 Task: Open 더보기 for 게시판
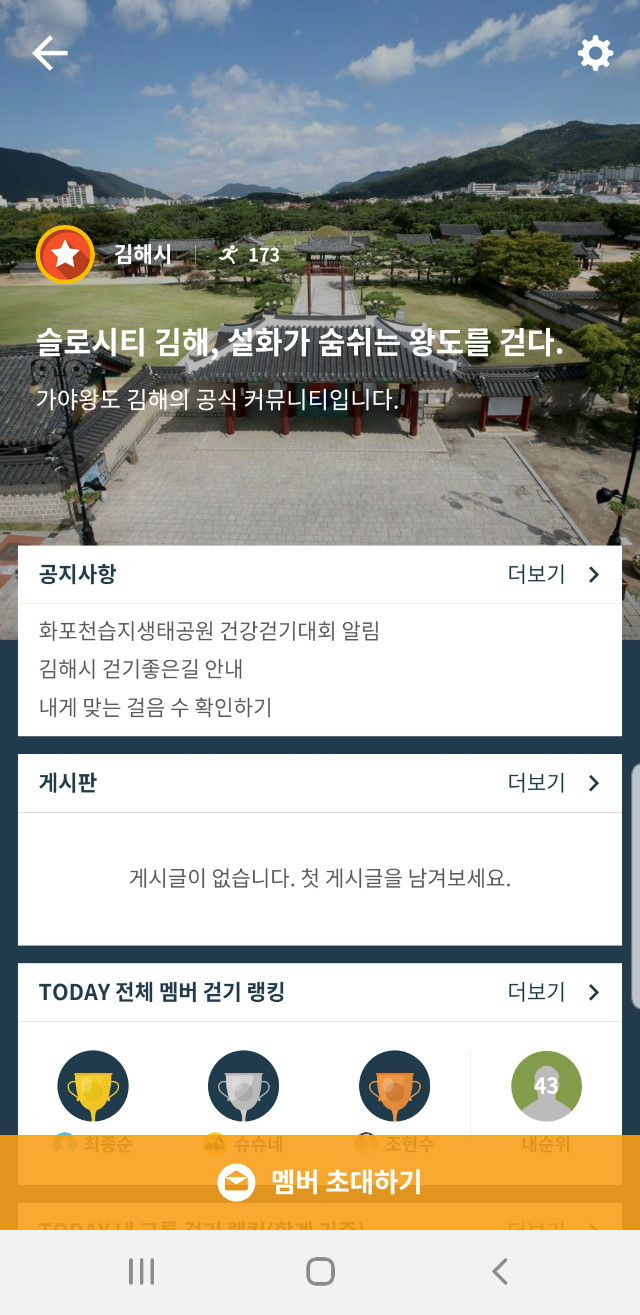(x=553, y=783)
